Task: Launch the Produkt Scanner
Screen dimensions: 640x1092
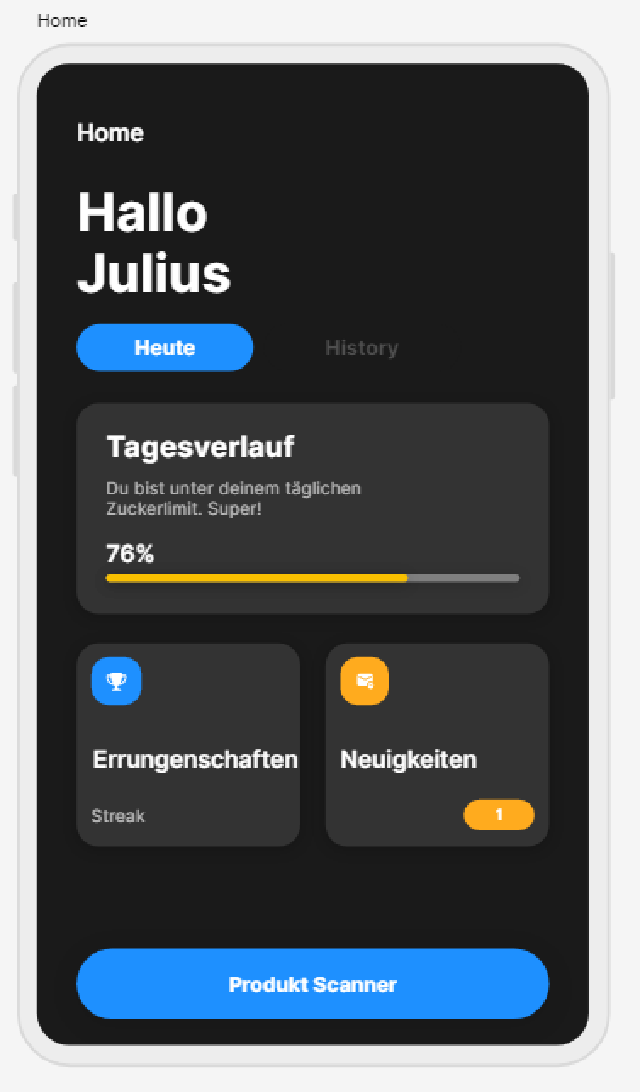Action: 312,984
